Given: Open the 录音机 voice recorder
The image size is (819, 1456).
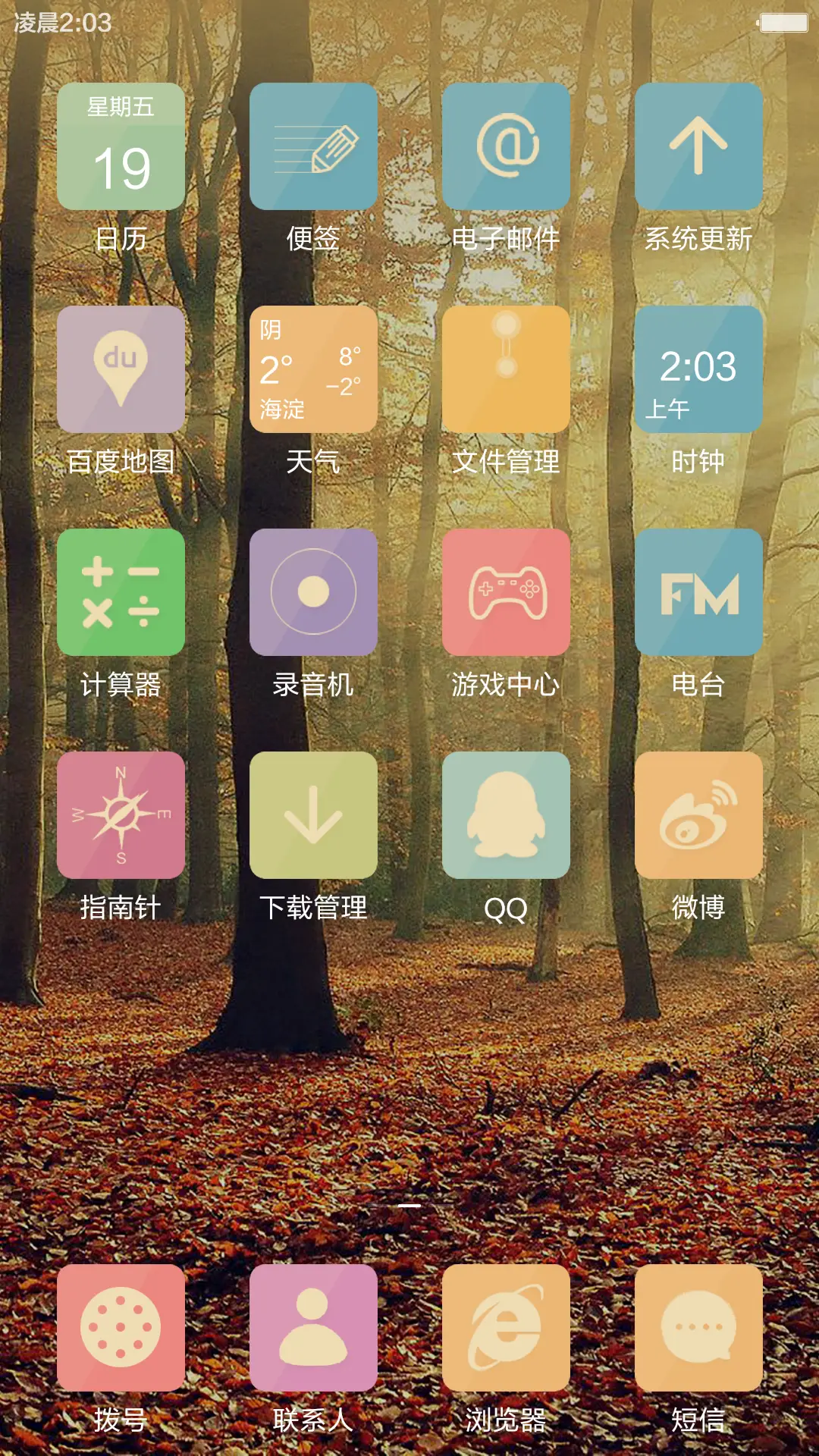Looking at the screenshot, I should pyautogui.click(x=313, y=593).
